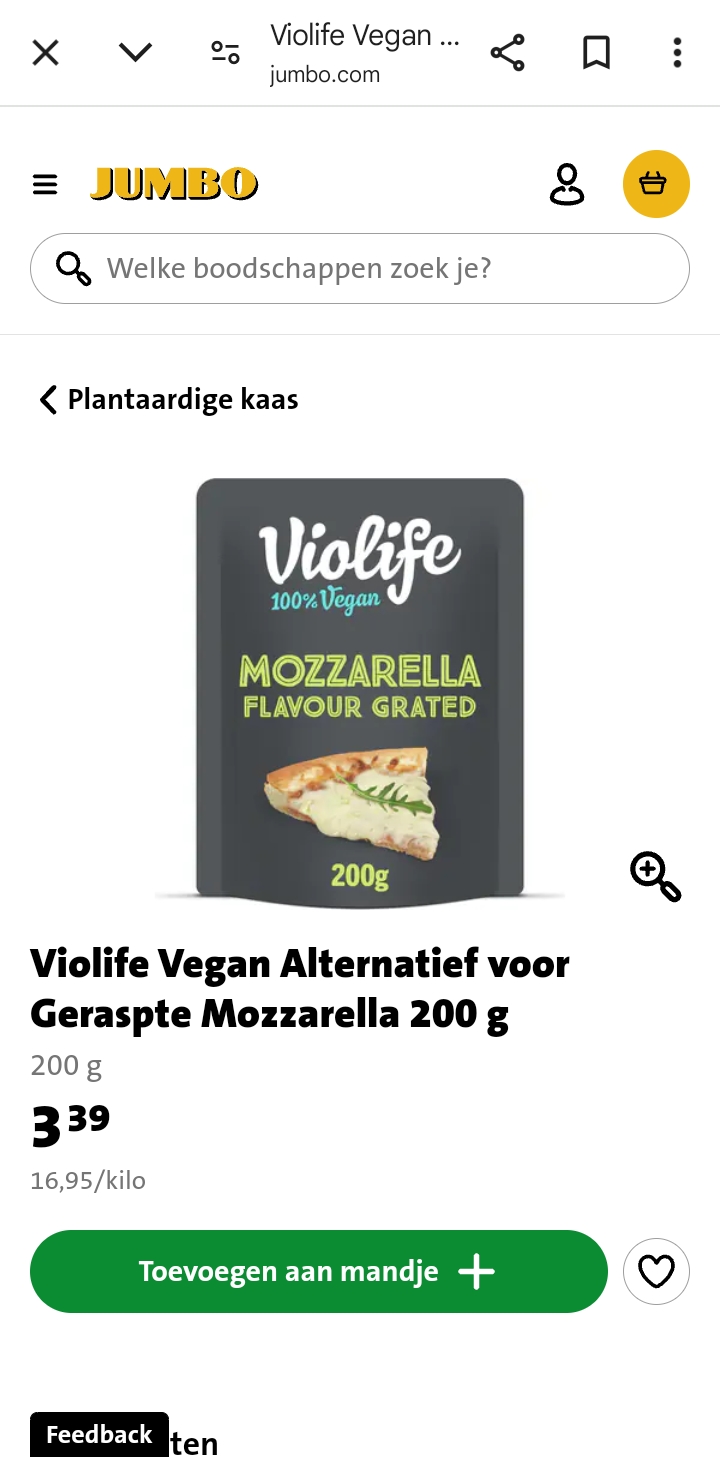The image size is (720, 1457).
Task: Go back to Plantaardige kaas category
Action: point(168,400)
